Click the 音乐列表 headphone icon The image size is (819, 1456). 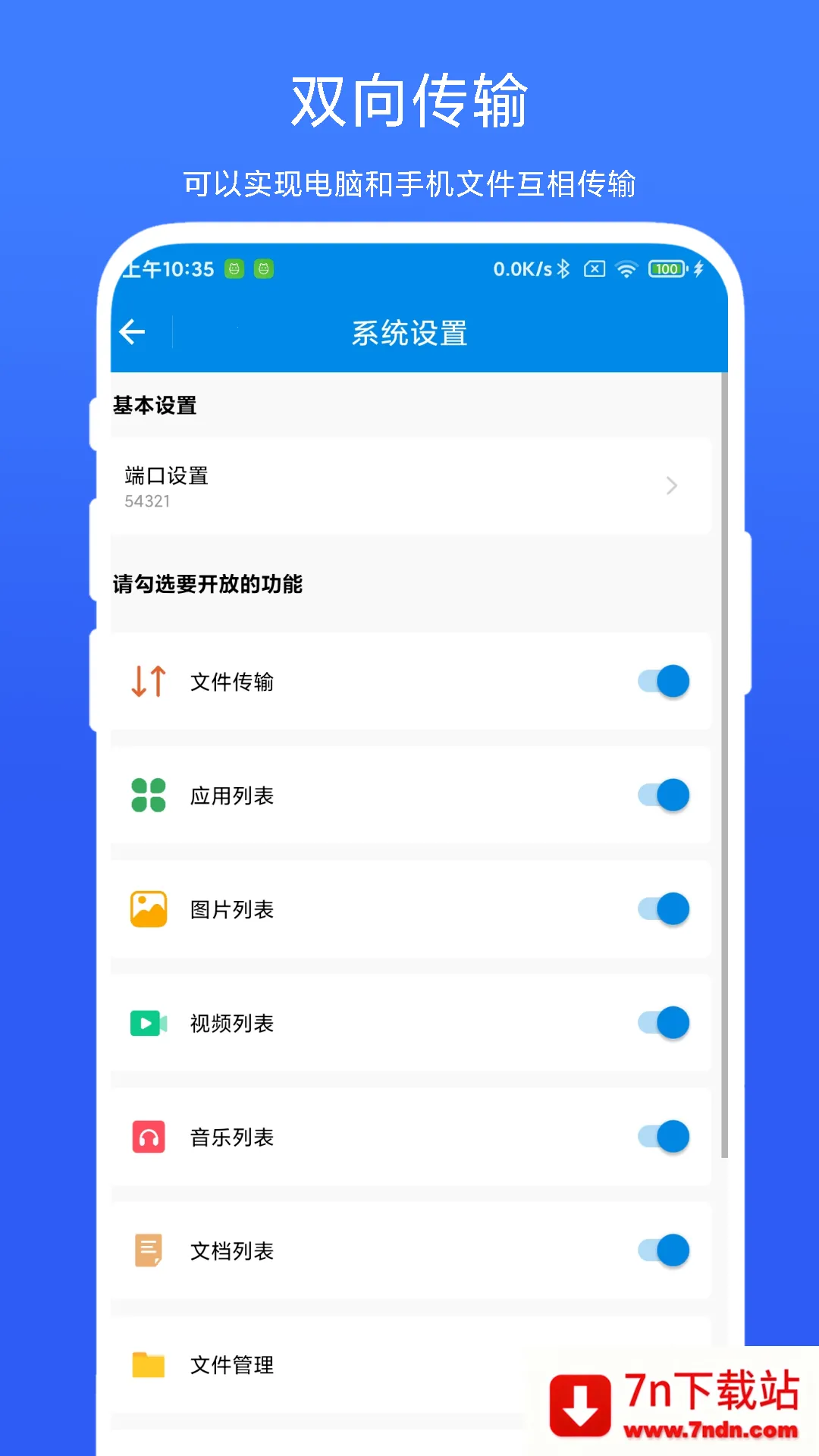pyautogui.click(x=149, y=1136)
